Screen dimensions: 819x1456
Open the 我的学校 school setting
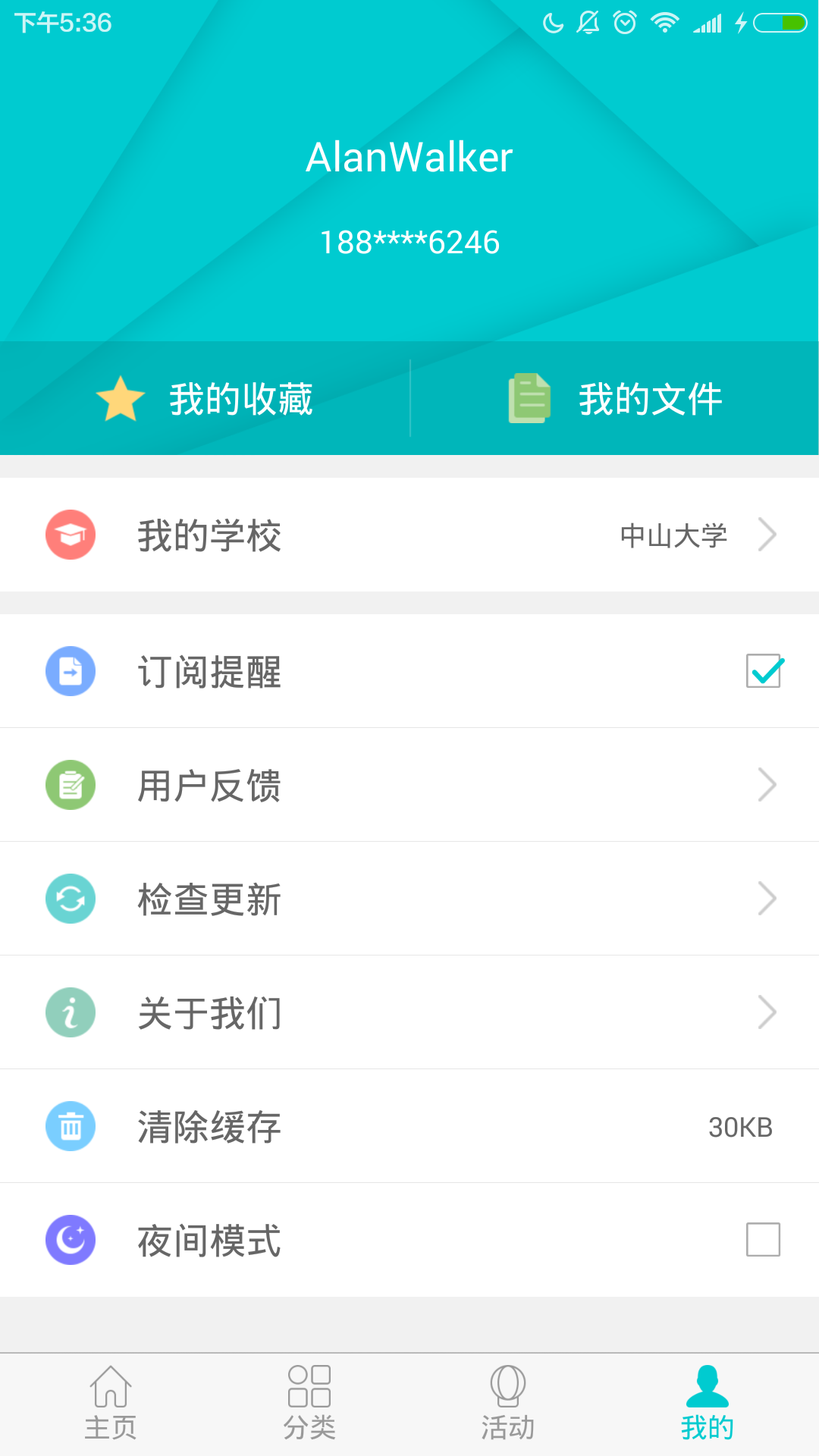pyautogui.click(x=409, y=535)
